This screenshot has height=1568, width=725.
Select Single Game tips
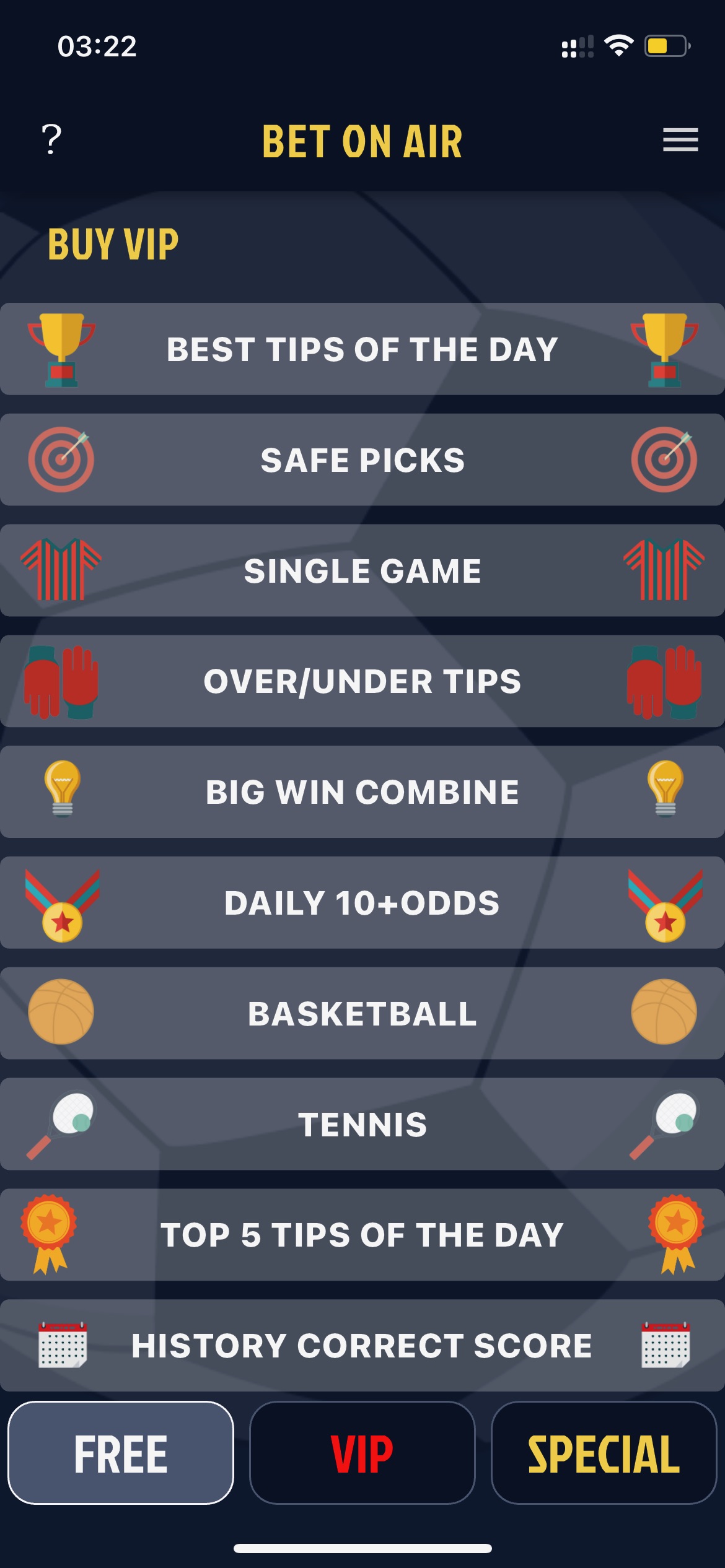362,570
